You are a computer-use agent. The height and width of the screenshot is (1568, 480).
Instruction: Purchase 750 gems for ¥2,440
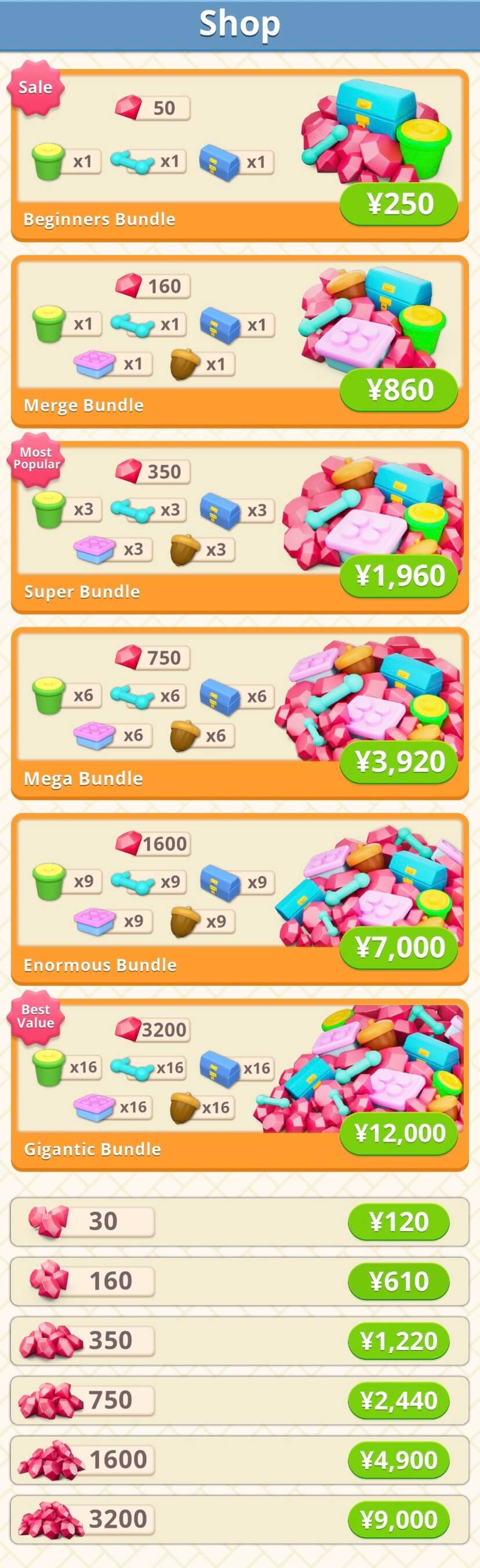(398, 1400)
